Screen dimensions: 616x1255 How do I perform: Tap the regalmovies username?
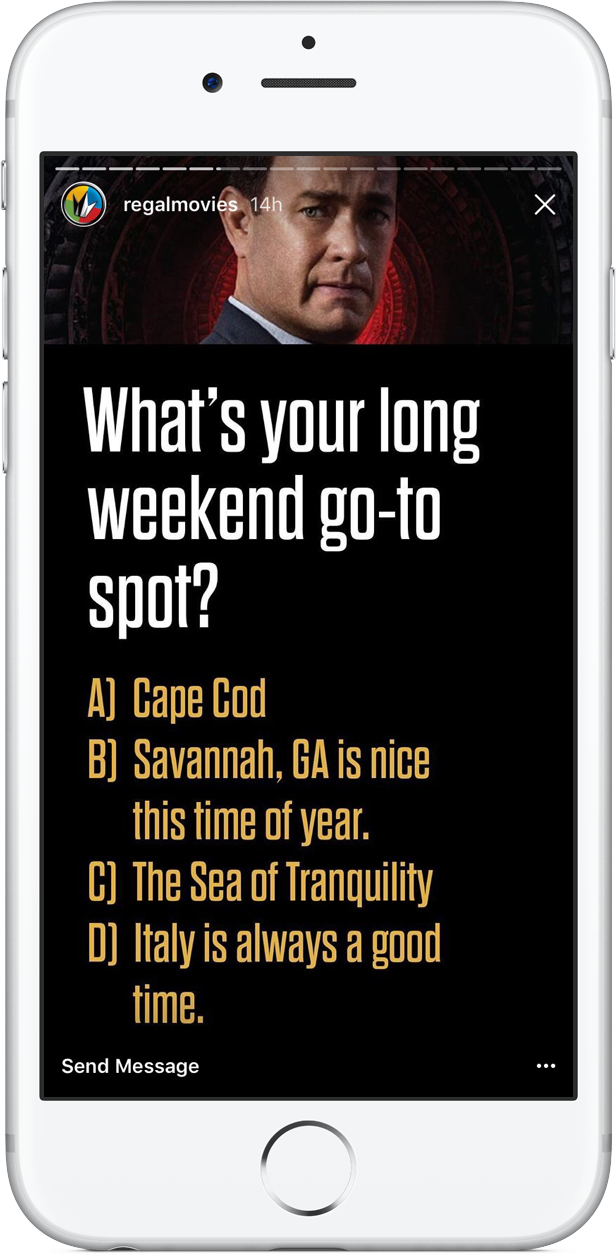pos(180,205)
